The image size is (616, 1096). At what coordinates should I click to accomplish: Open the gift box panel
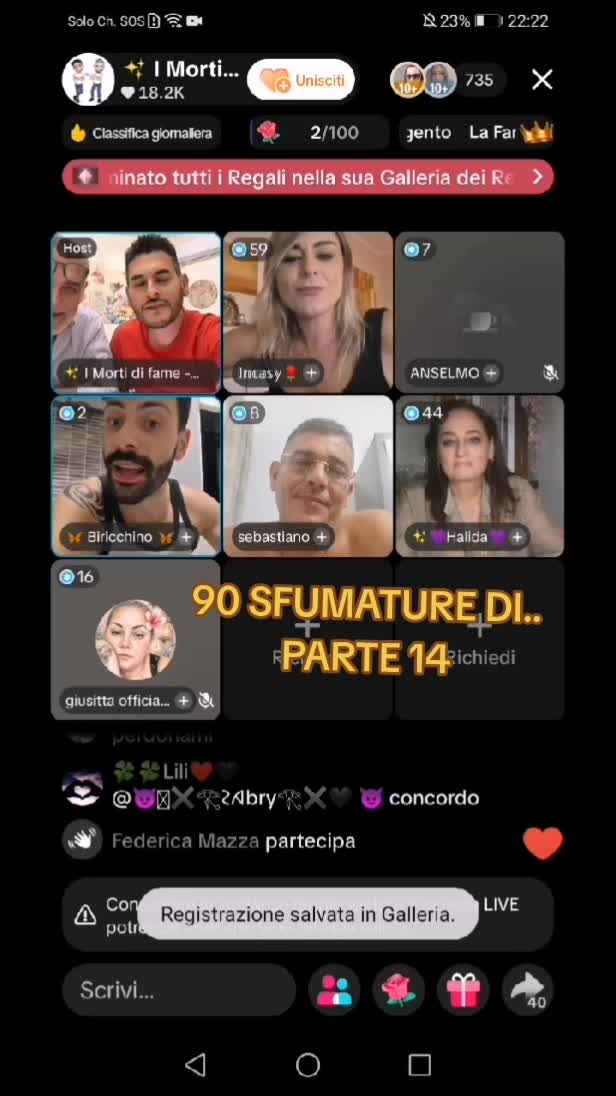(463, 990)
